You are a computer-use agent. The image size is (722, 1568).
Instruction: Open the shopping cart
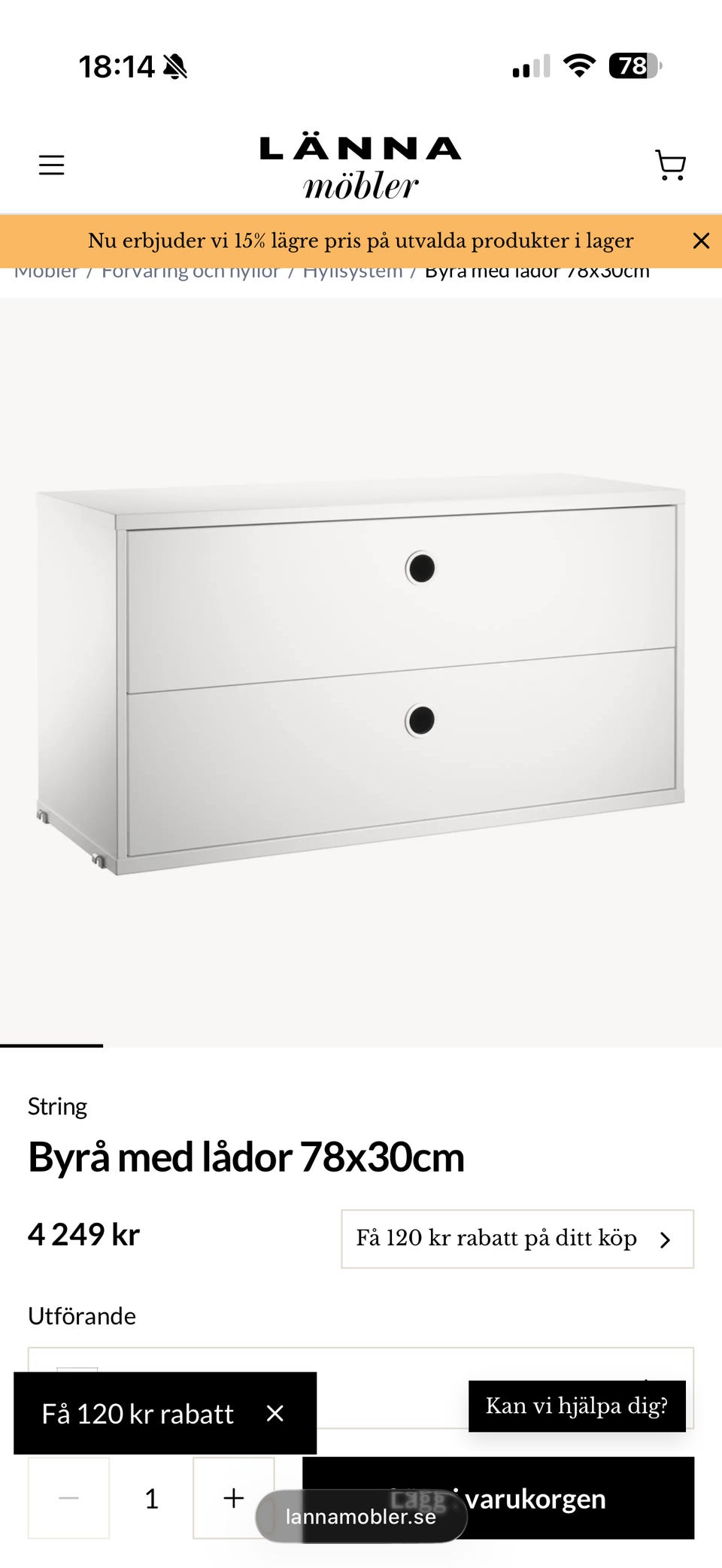point(670,165)
